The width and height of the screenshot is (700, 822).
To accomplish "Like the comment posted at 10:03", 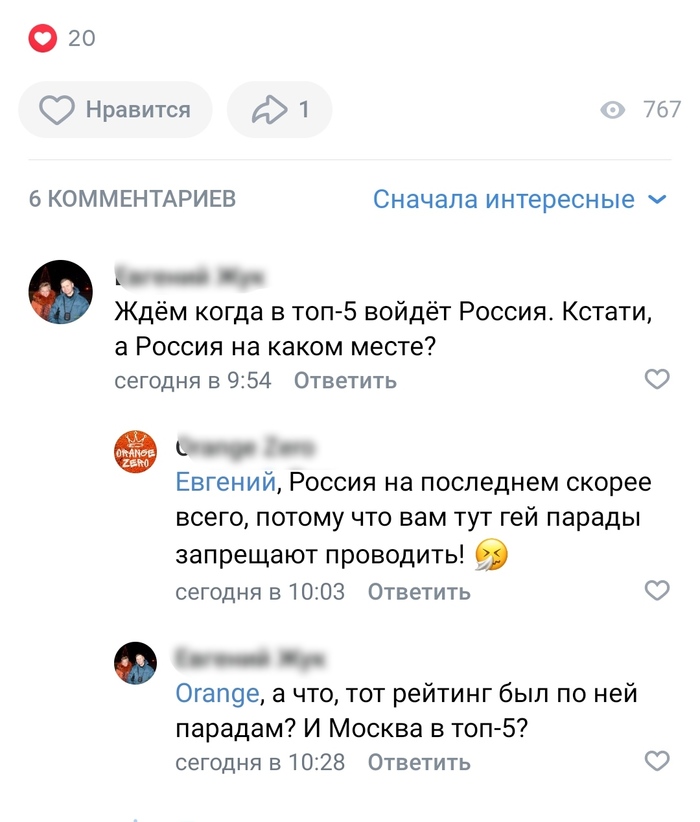I will click(656, 591).
